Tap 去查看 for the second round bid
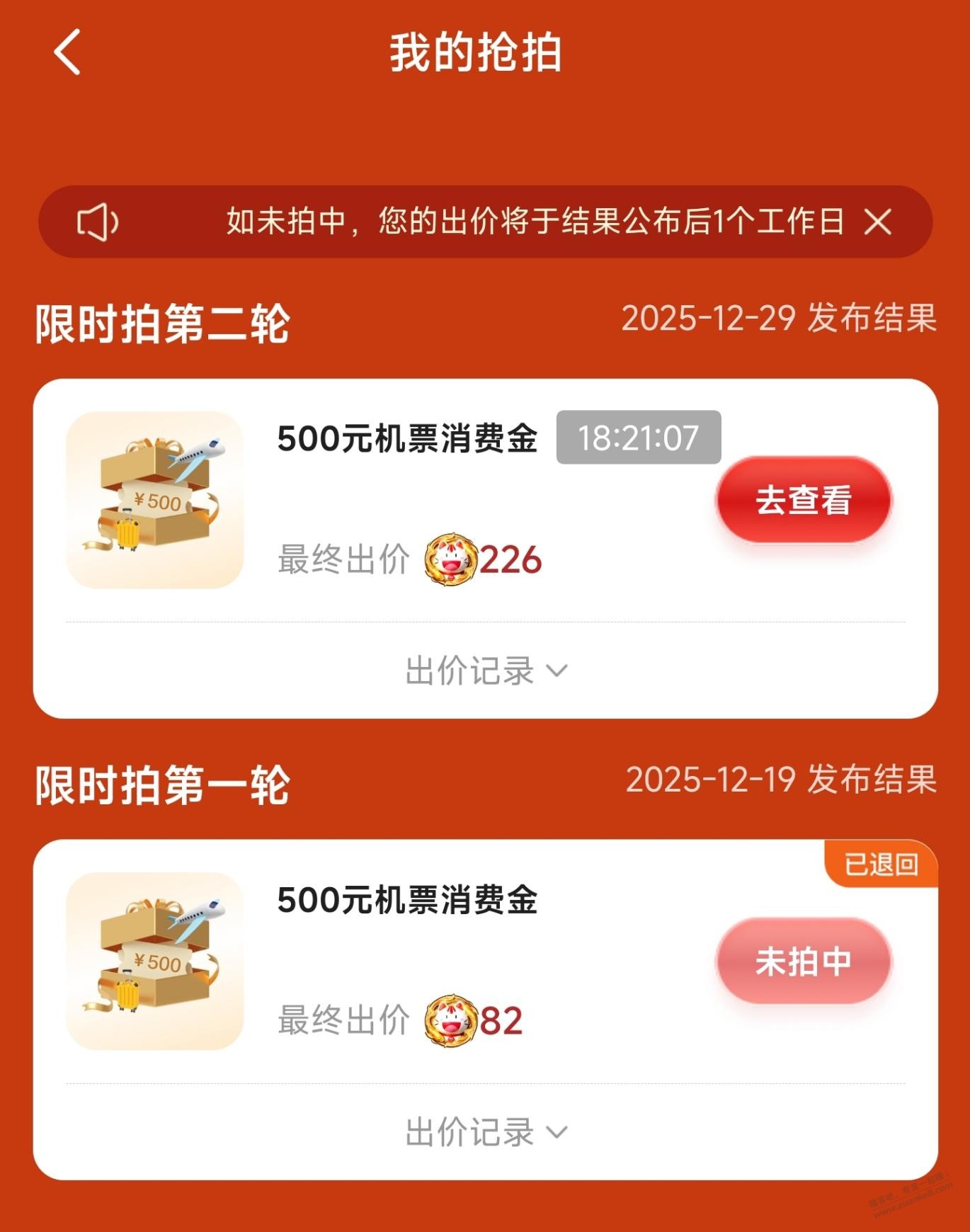Screen dimensions: 970x1232 (803, 500)
